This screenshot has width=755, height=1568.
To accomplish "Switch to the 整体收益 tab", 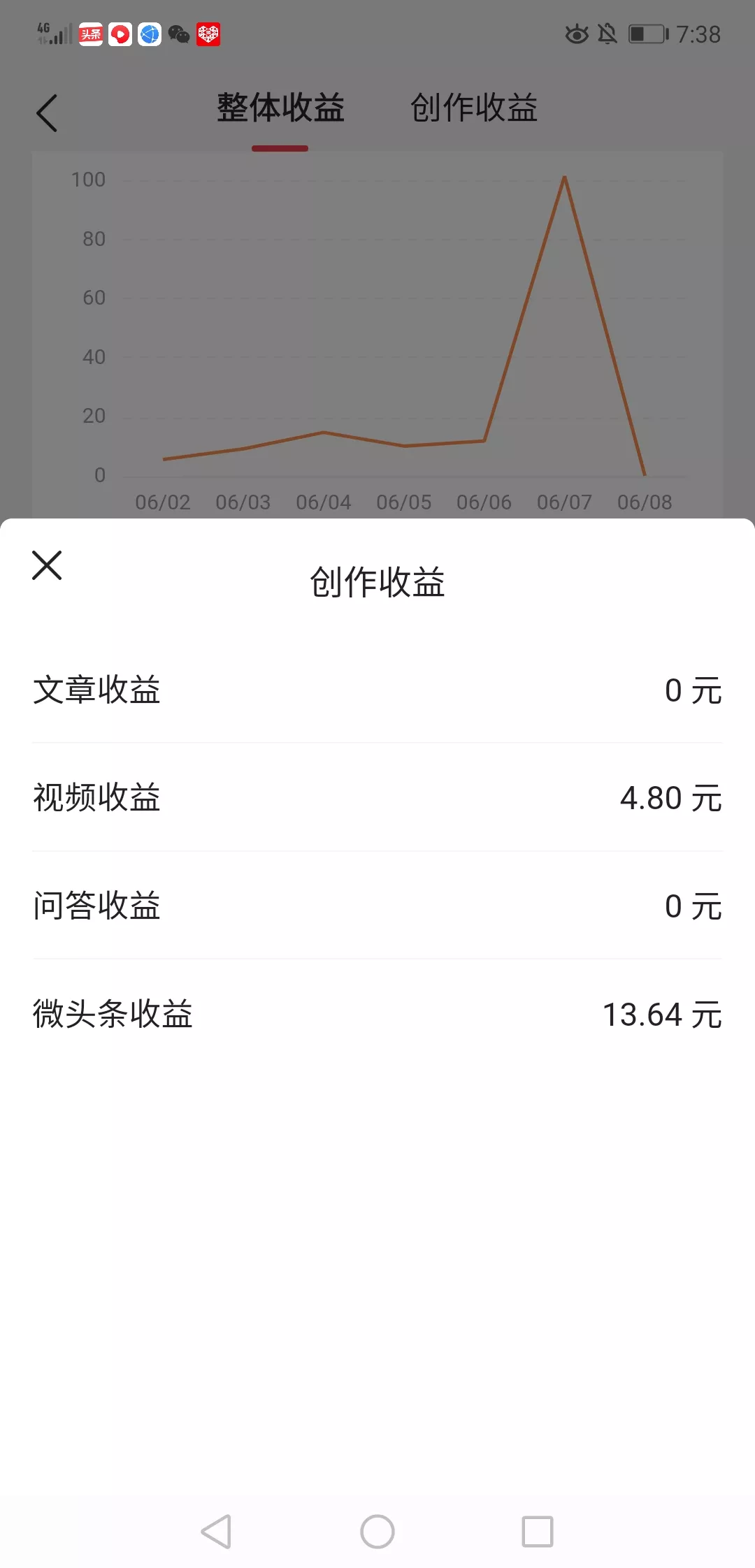I will click(280, 108).
